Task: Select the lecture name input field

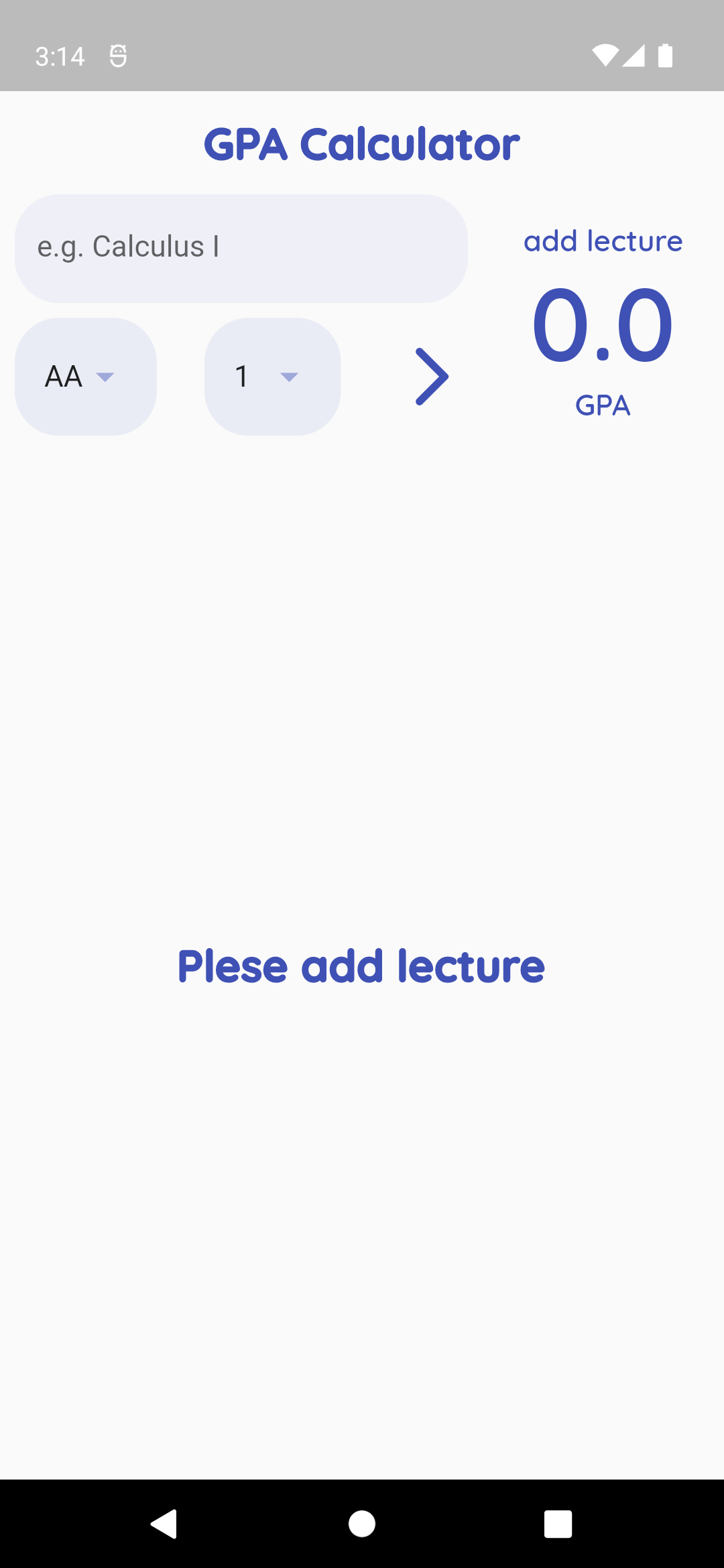Action: pos(242,248)
